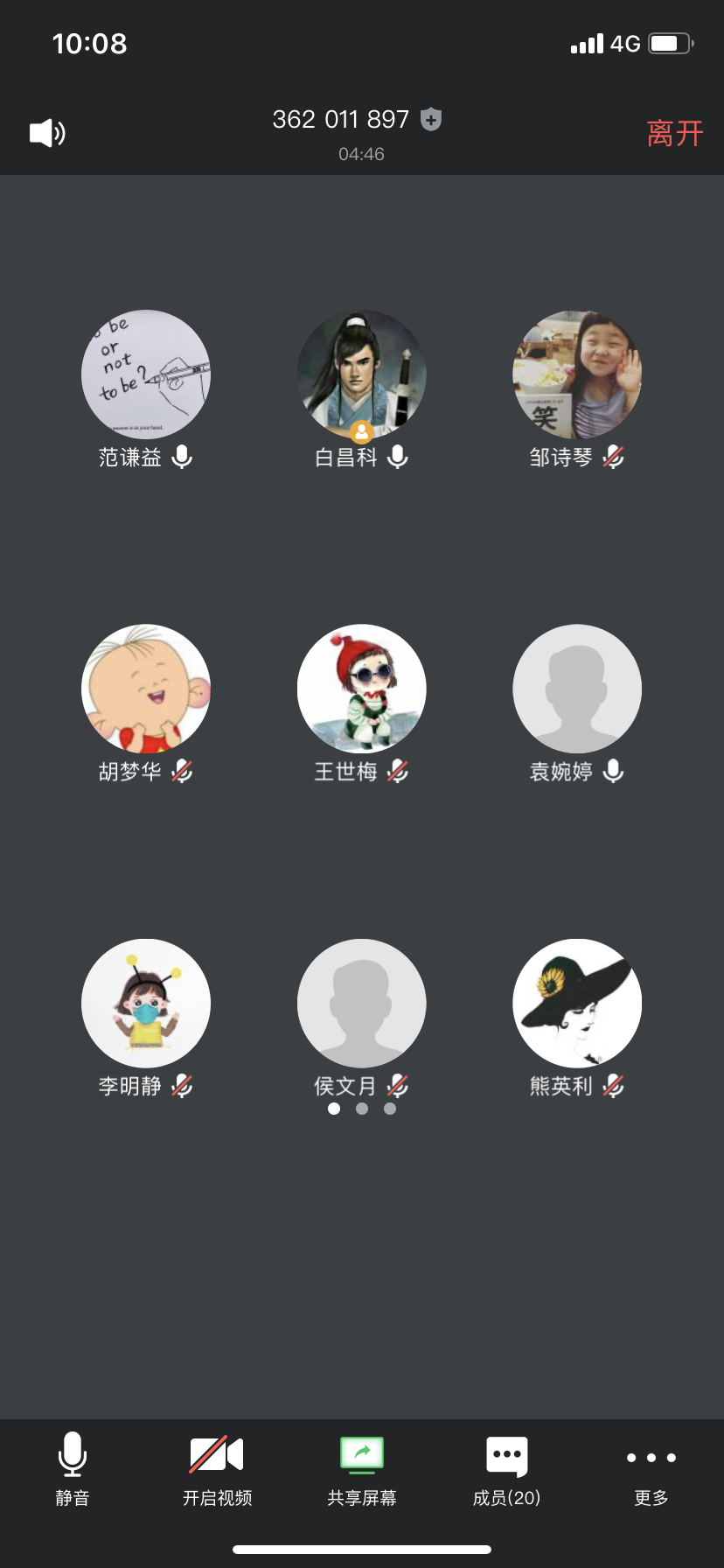Select participant 范谦益's avatar
This screenshot has height=1568, width=724.
pyautogui.click(x=146, y=374)
